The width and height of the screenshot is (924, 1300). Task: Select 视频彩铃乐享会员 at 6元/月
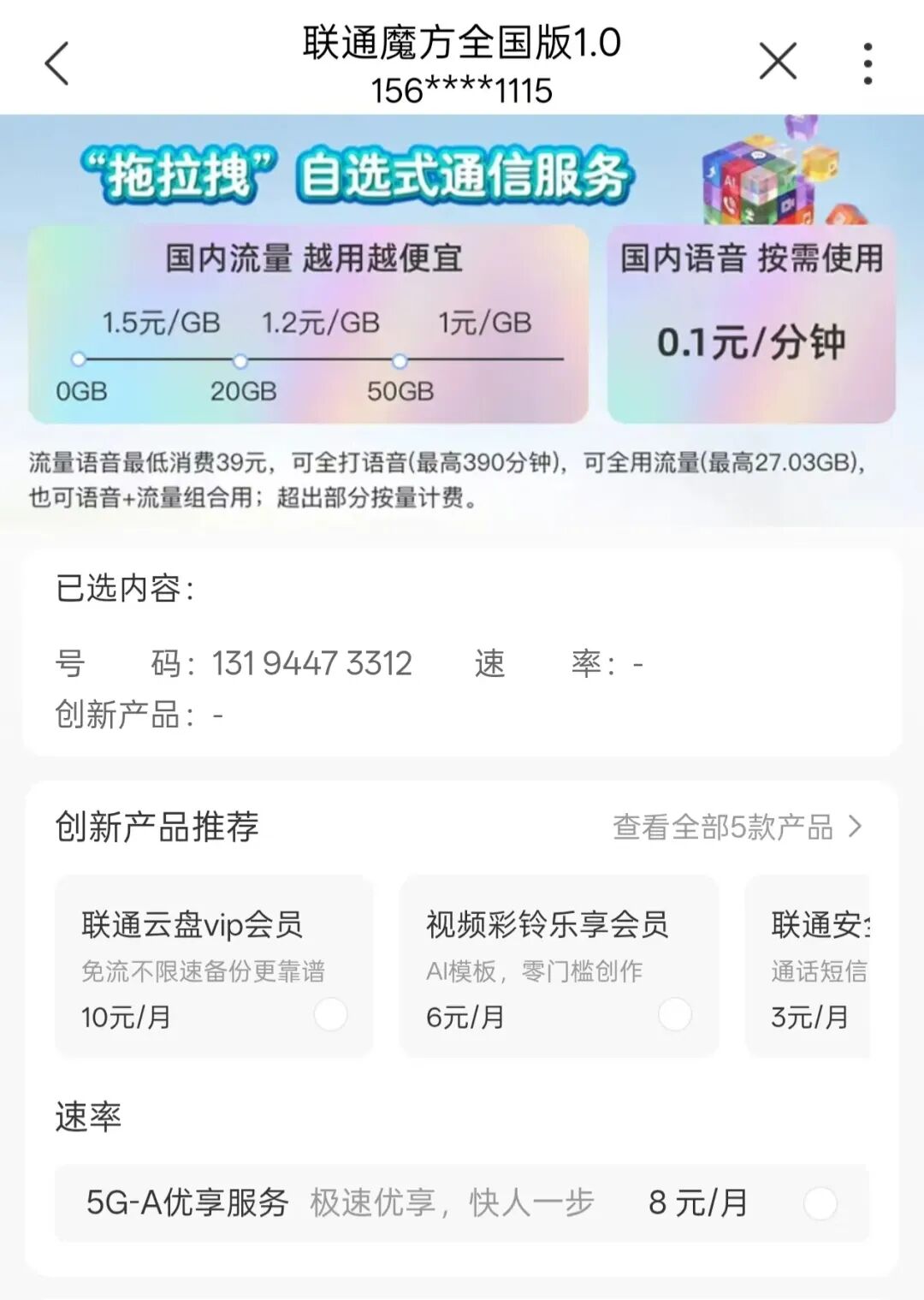click(674, 1015)
